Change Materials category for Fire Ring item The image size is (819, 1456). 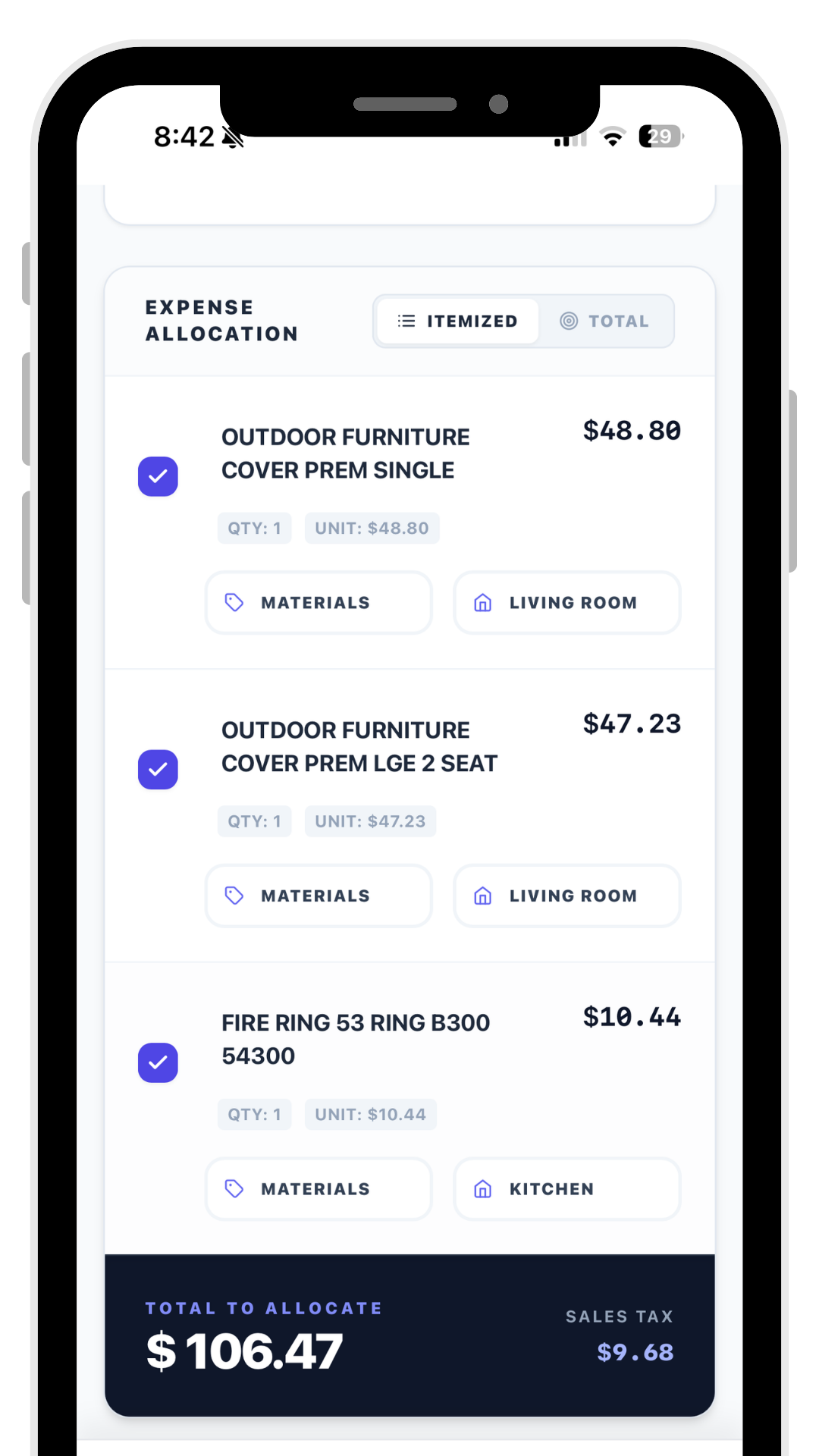click(318, 1189)
